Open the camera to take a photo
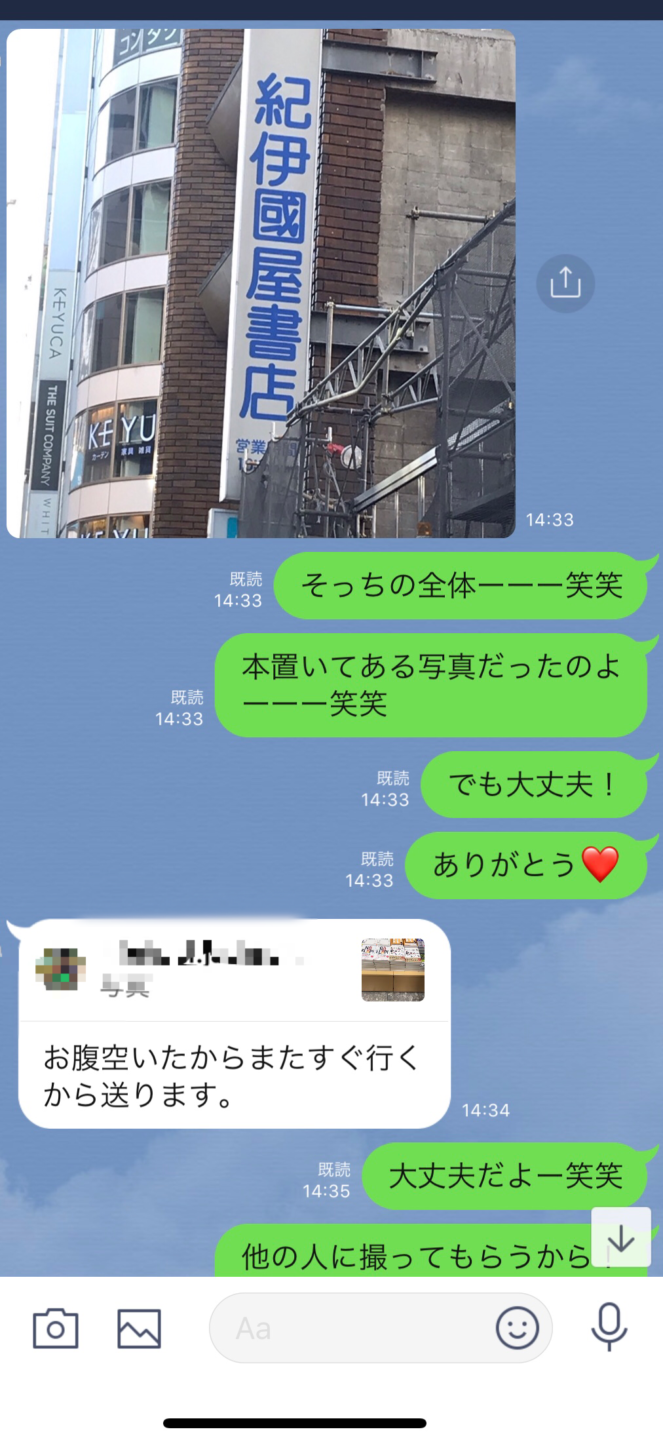 (x=55, y=1328)
